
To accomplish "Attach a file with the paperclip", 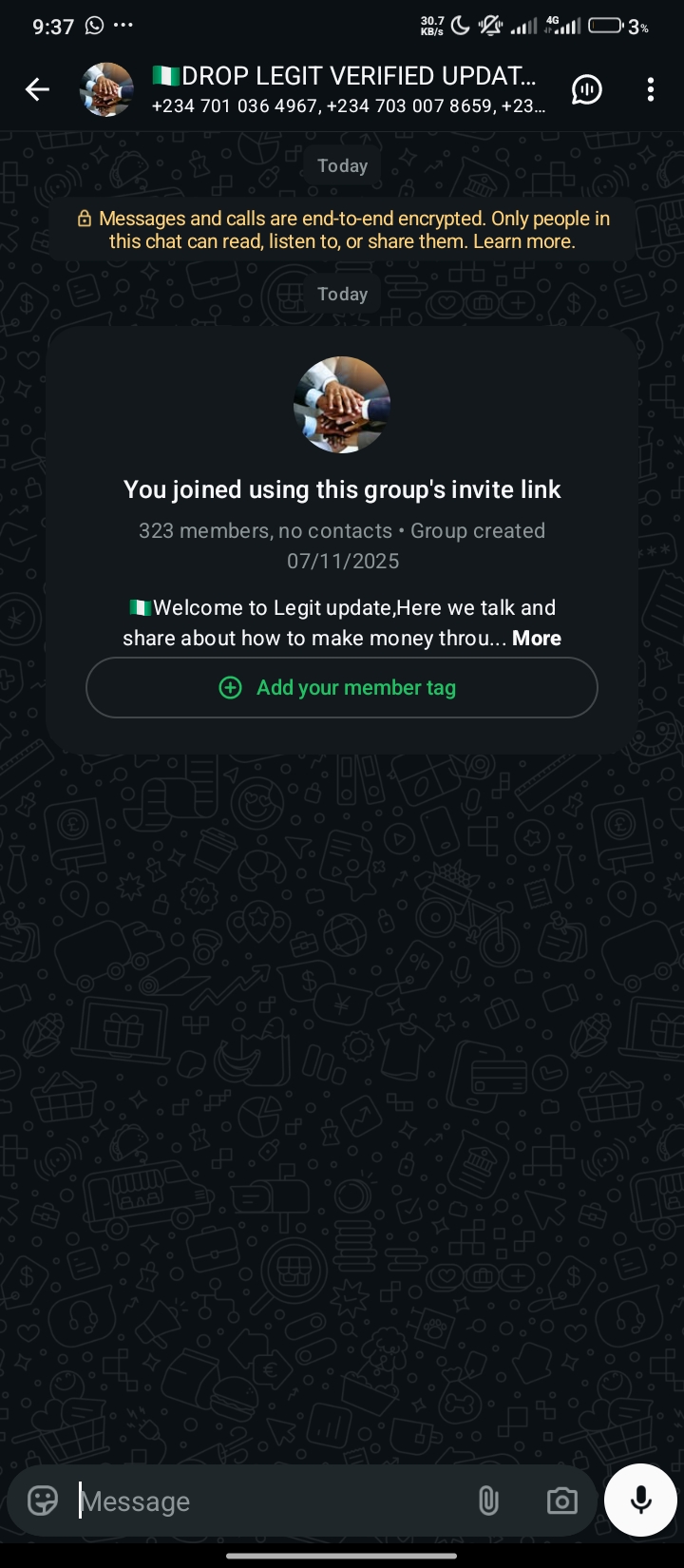I will click(x=488, y=1501).
